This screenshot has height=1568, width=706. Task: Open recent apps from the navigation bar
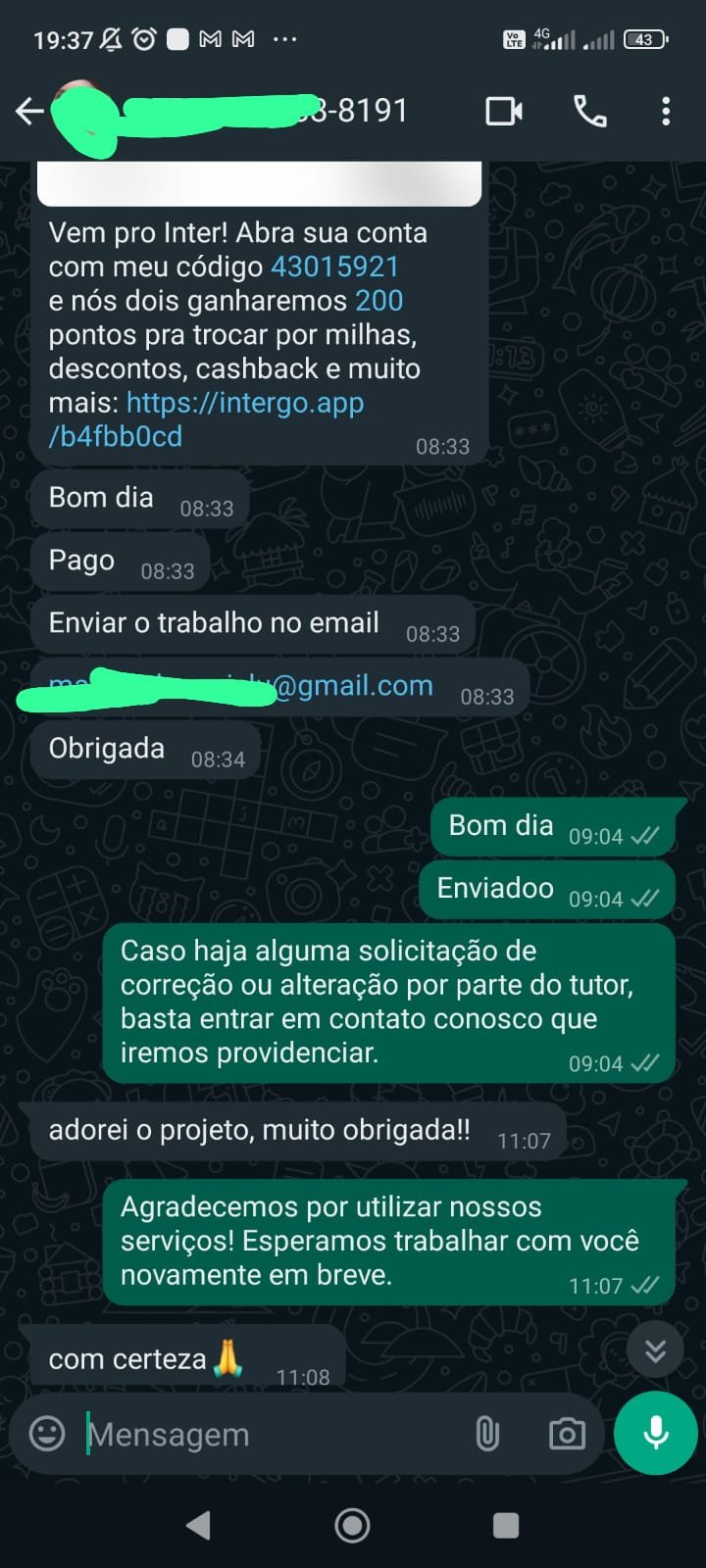click(x=506, y=1525)
